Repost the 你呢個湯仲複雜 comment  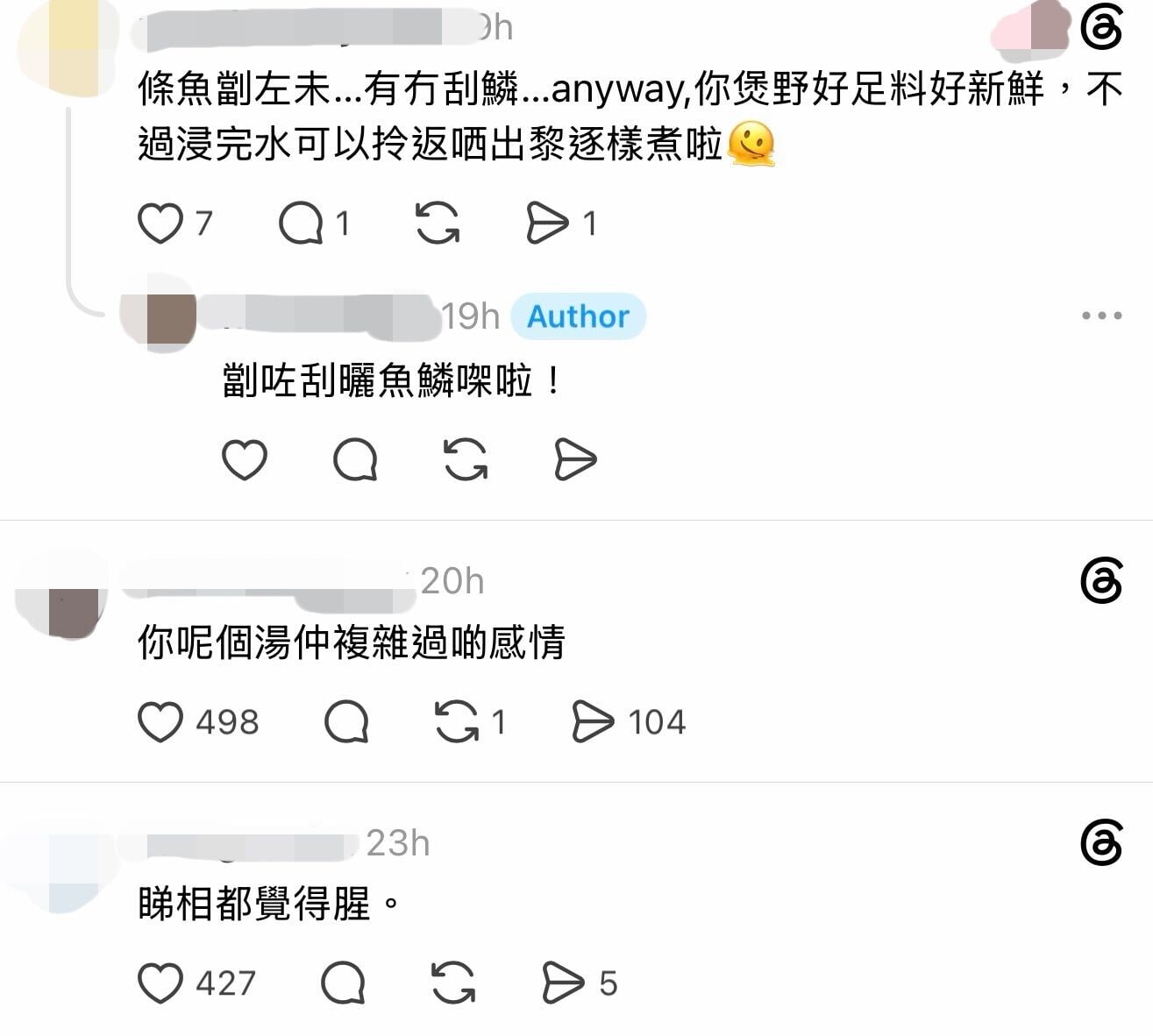pyautogui.click(x=457, y=722)
